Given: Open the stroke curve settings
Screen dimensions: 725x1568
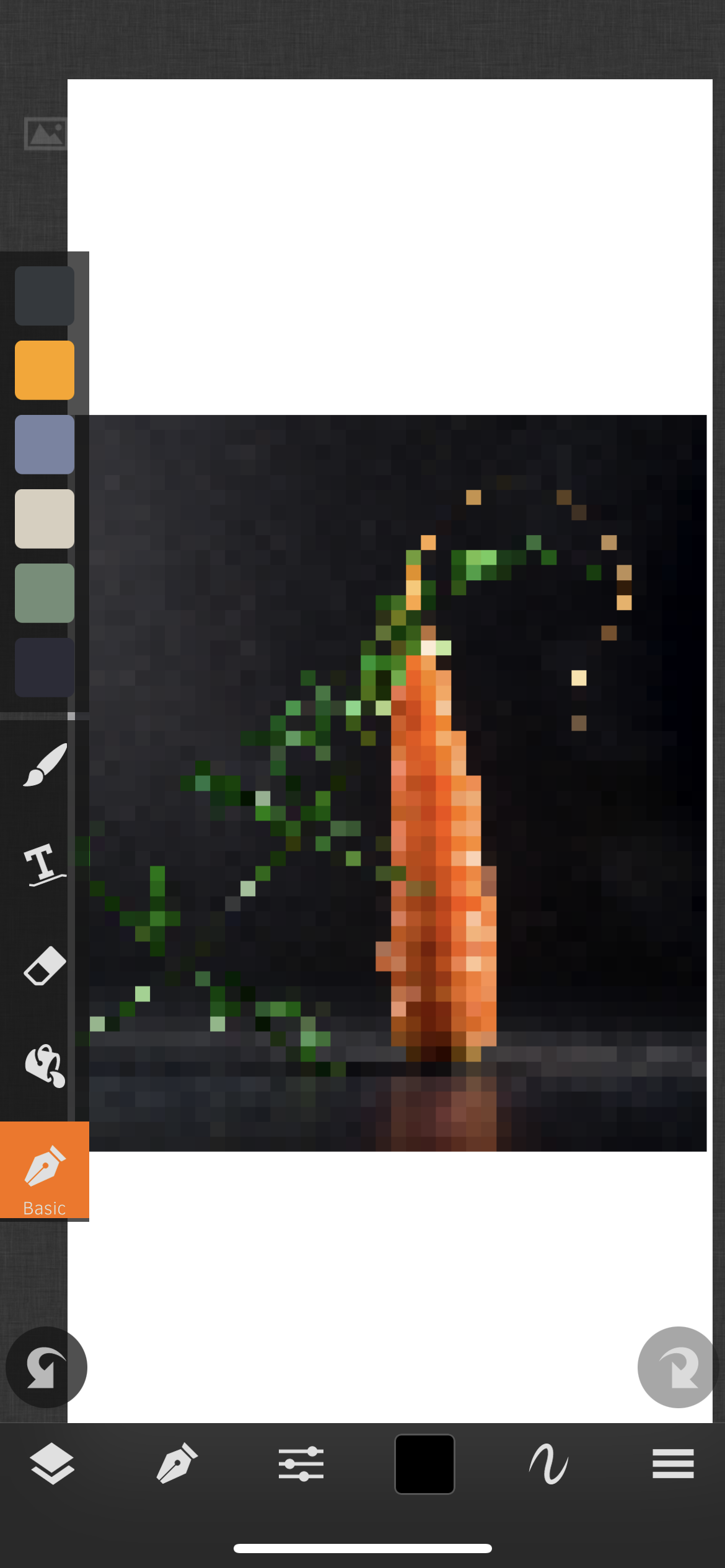Looking at the screenshot, I should pos(549,1464).
